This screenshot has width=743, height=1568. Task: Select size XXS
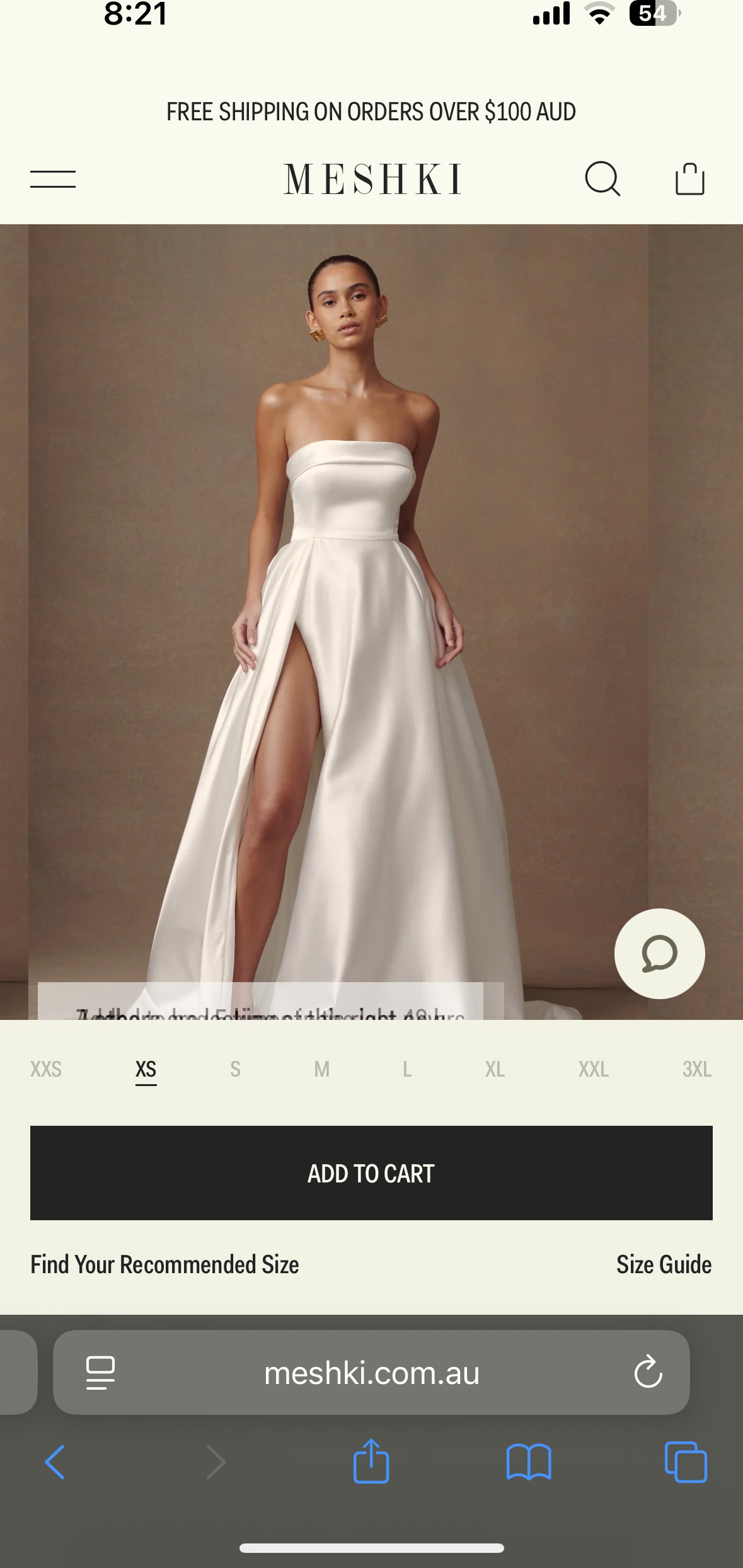(x=46, y=1069)
